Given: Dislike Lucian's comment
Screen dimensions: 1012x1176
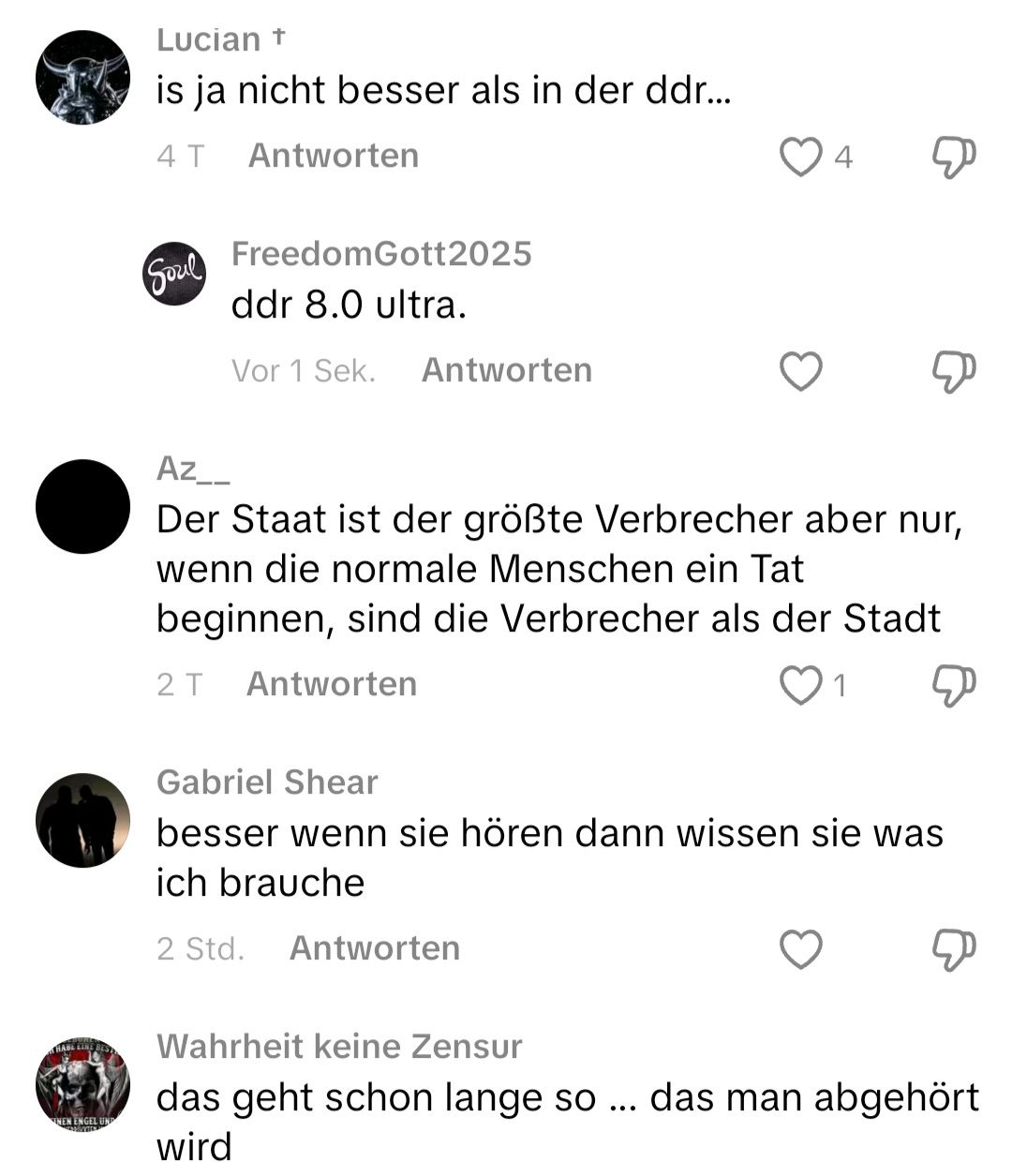Looking at the screenshot, I should [954, 156].
